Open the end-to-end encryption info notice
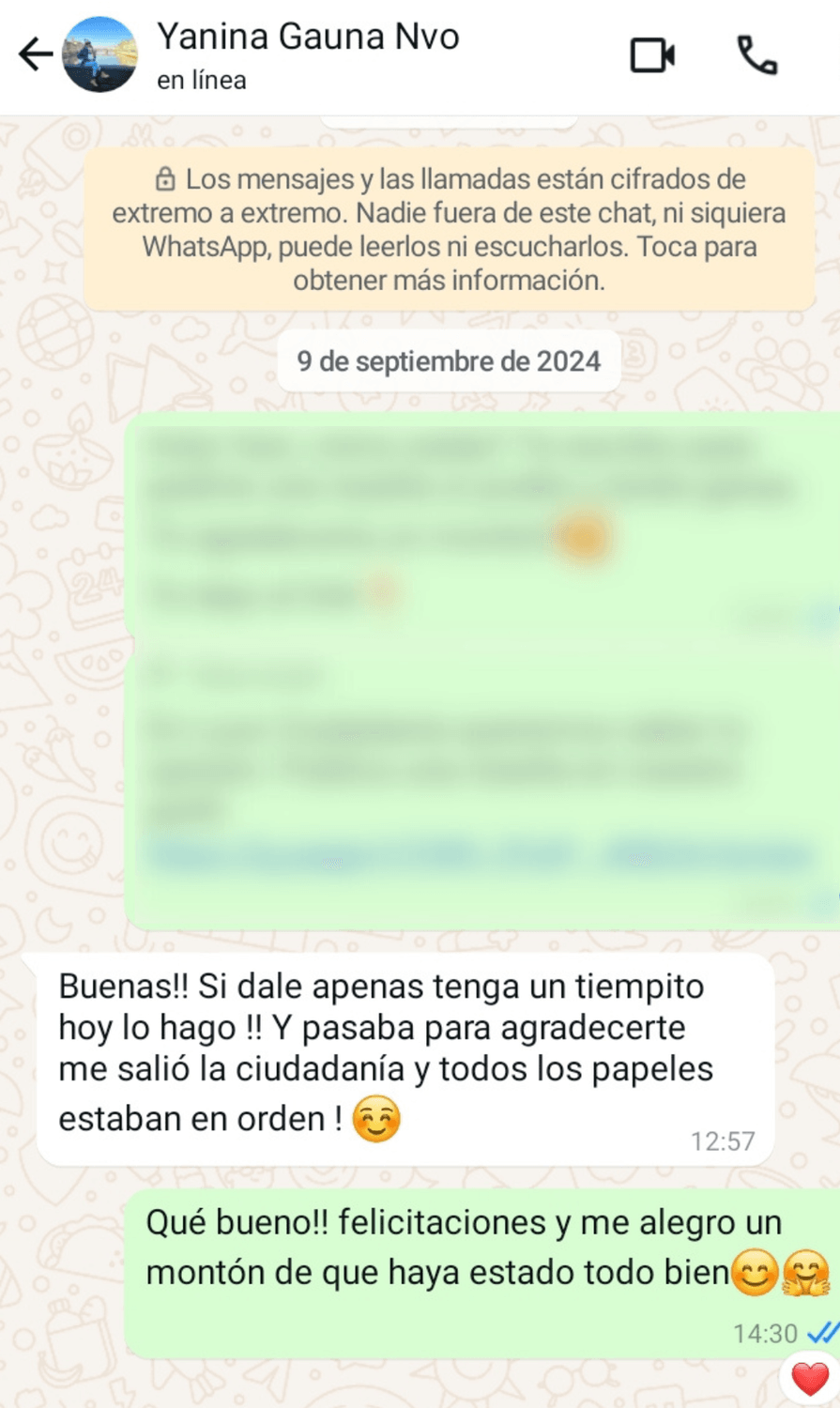This screenshot has width=840, height=1408. (x=449, y=229)
